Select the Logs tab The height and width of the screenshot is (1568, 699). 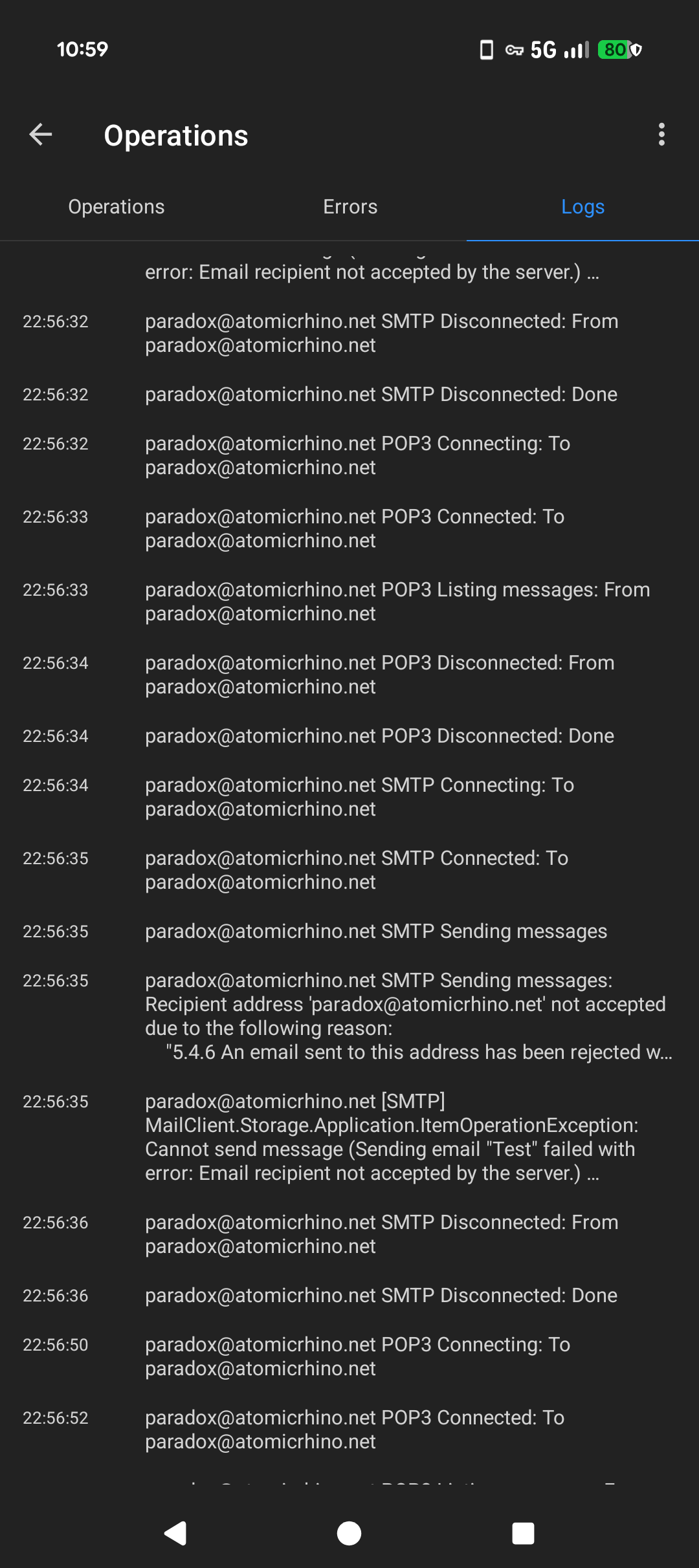pyautogui.click(x=582, y=207)
